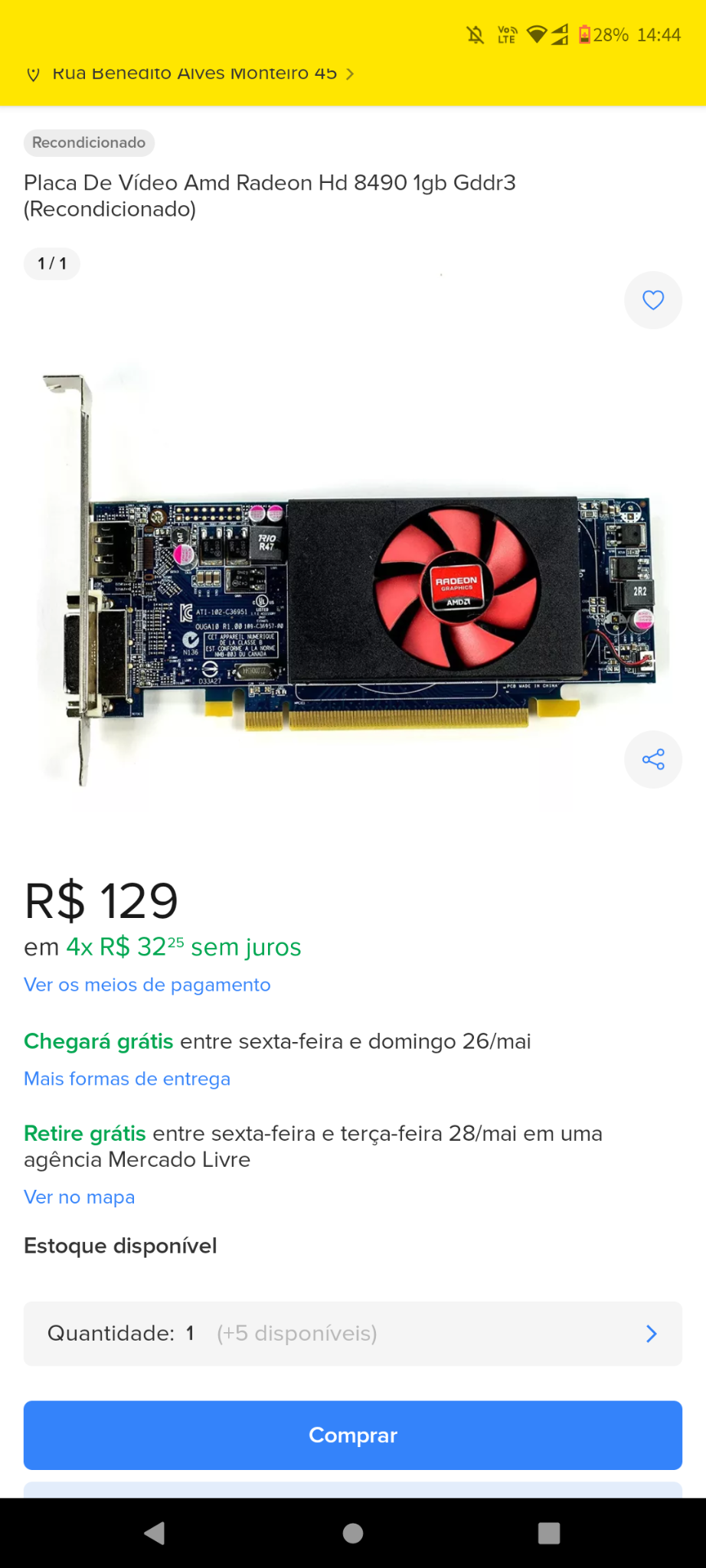Screen dimensions: 706x1568
Task: Go back with the system back button
Action: point(155,1533)
